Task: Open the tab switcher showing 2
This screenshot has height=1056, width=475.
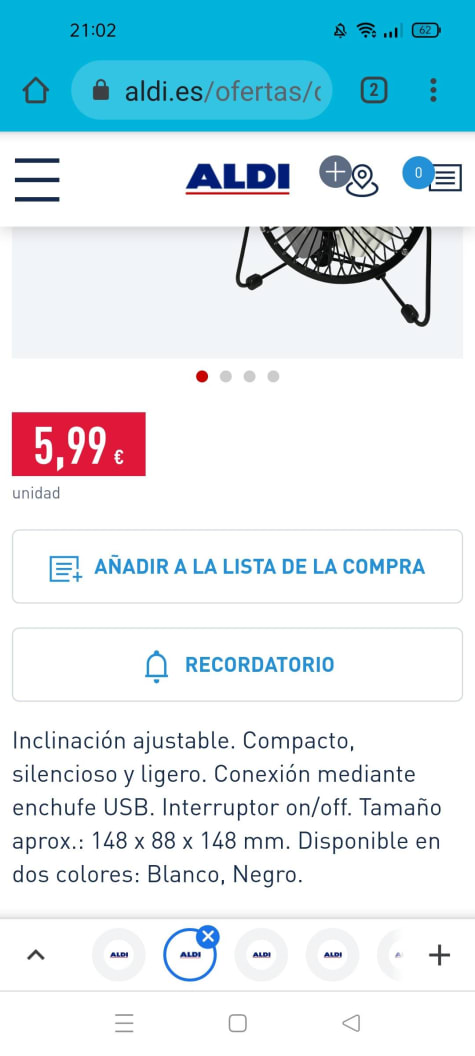Action: (x=374, y=90)
